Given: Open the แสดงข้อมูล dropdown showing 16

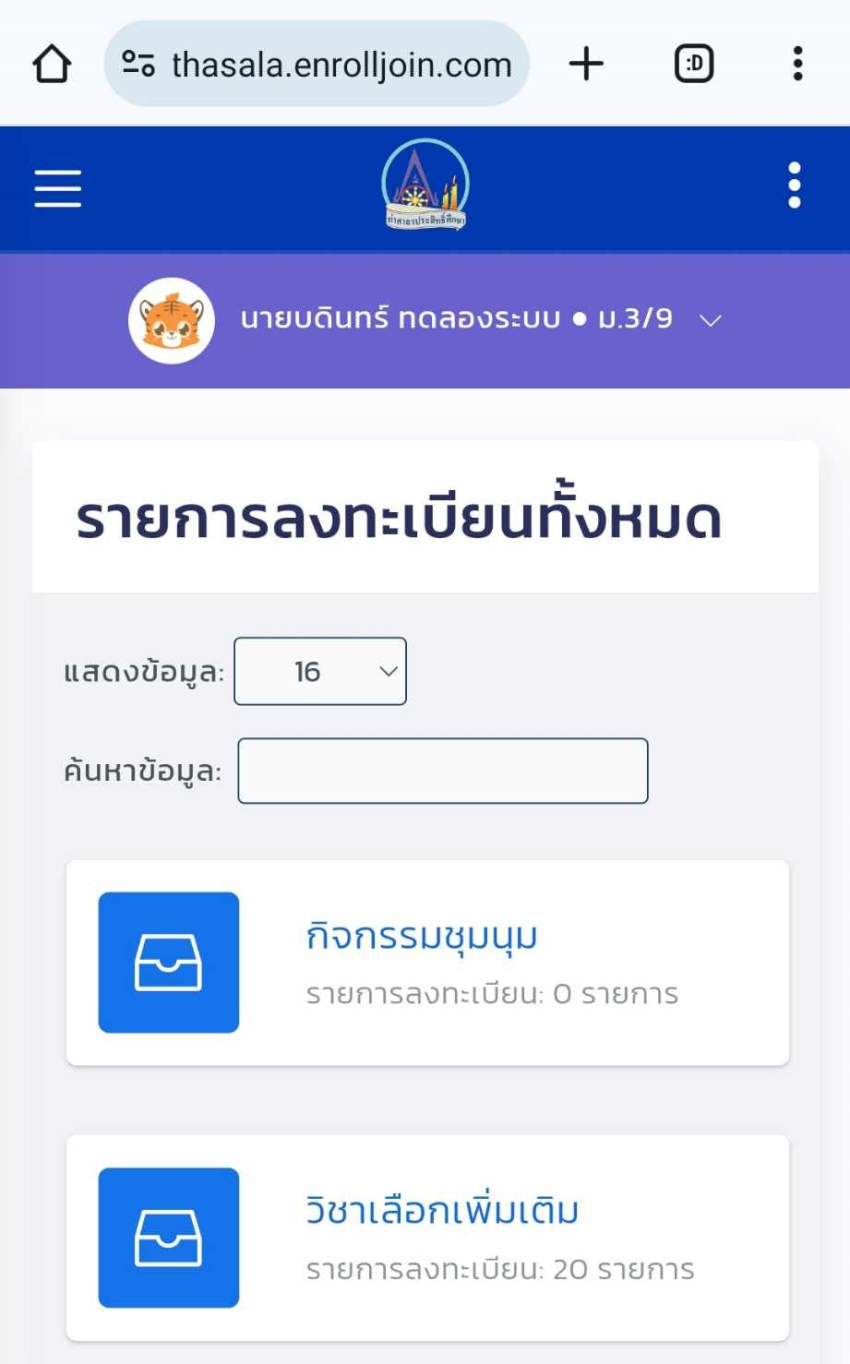Looking at the screenshot, I should [x=320, y=671].
